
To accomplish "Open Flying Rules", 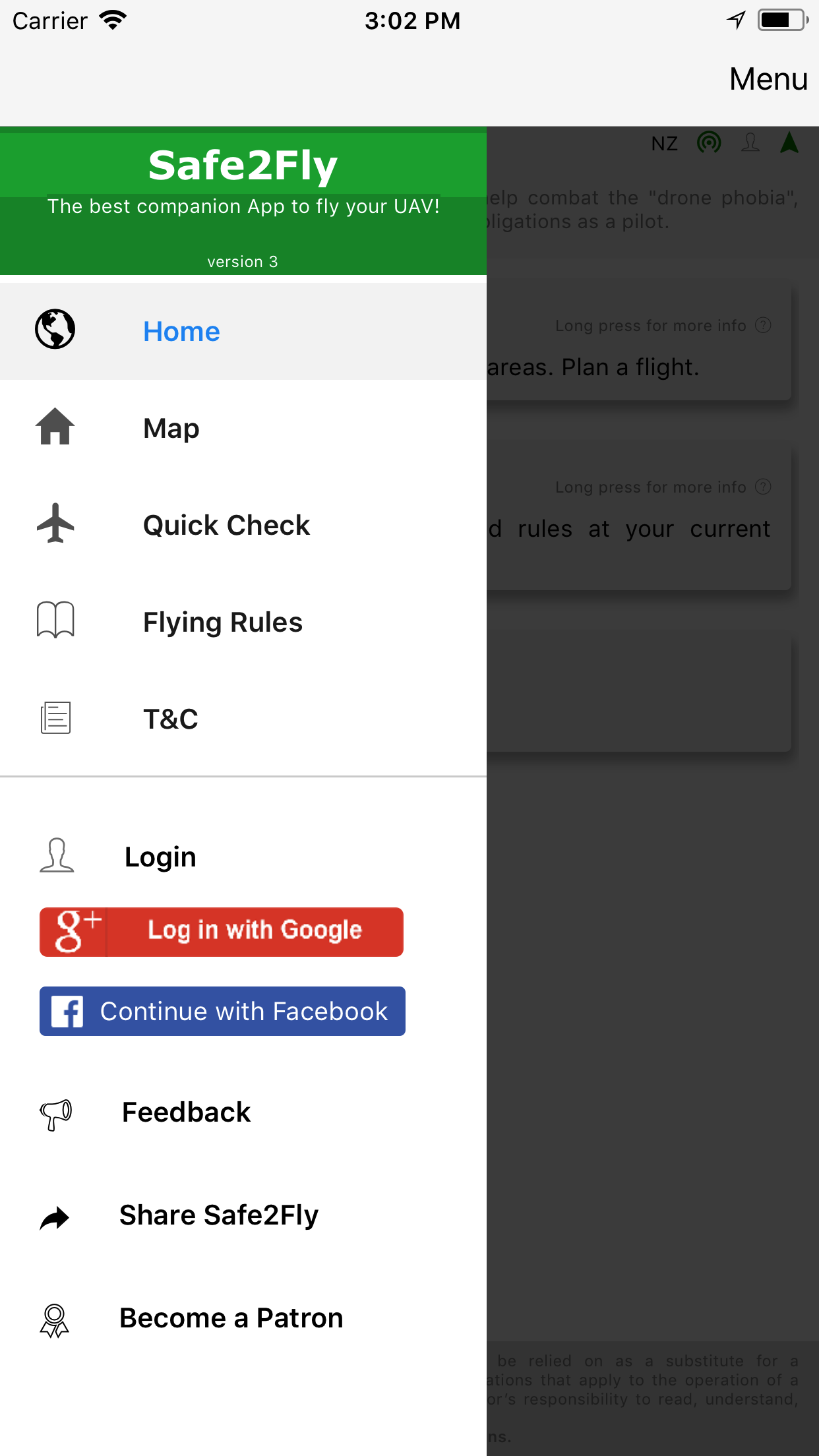I will tap(222, 622).
